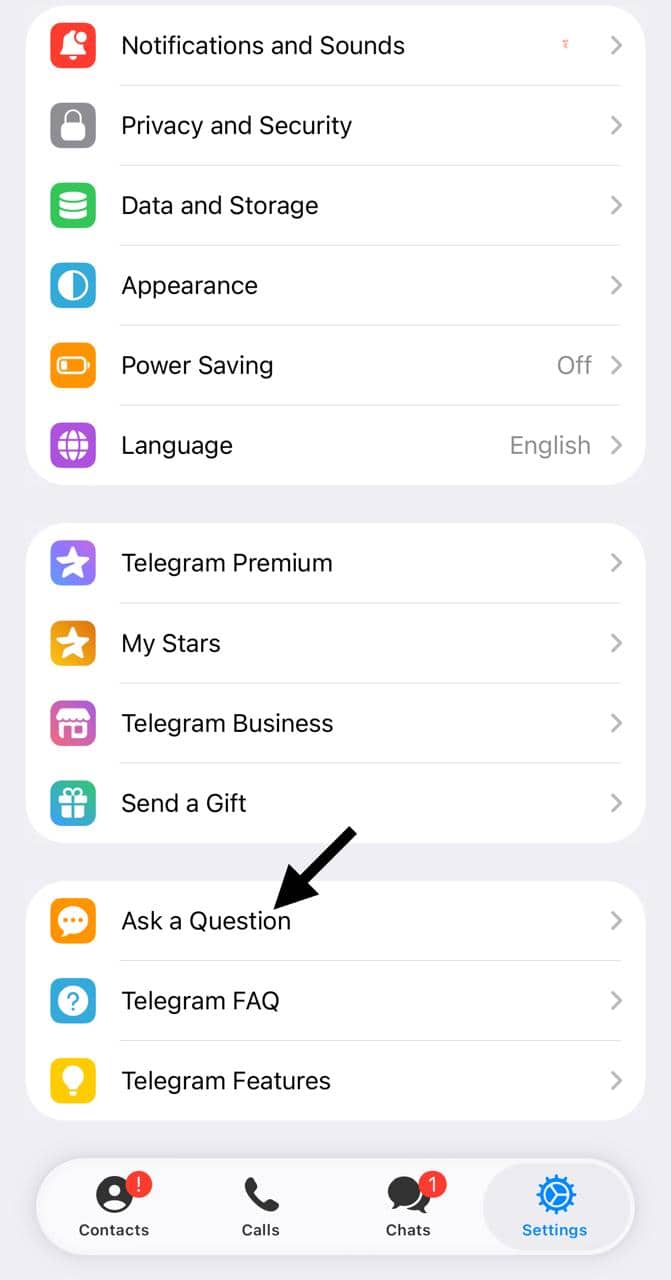The image size is (671, 1280).
Task: Select the Settings tab
Action: point(555,1207)
